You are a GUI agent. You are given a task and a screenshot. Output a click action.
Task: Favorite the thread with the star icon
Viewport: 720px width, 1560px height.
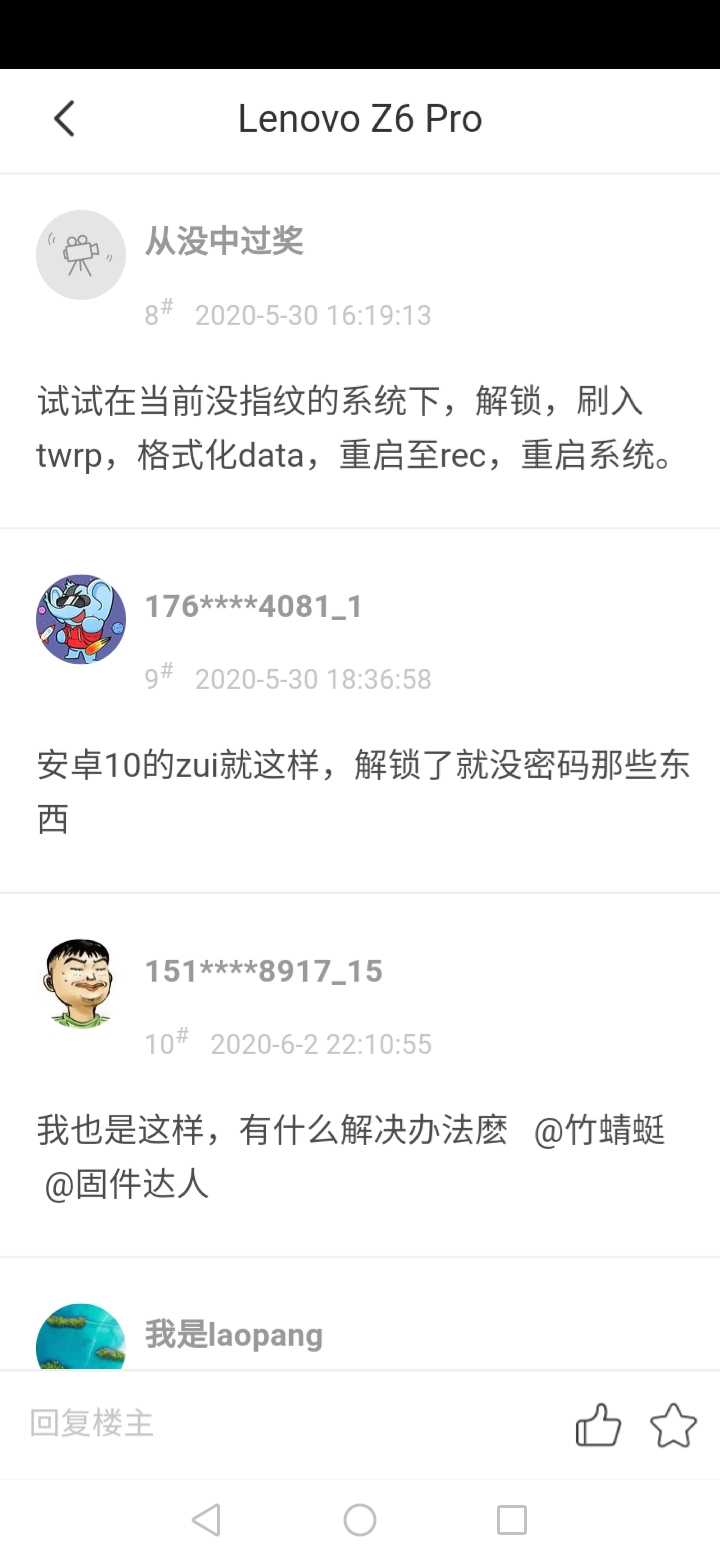pos(673,1425)
